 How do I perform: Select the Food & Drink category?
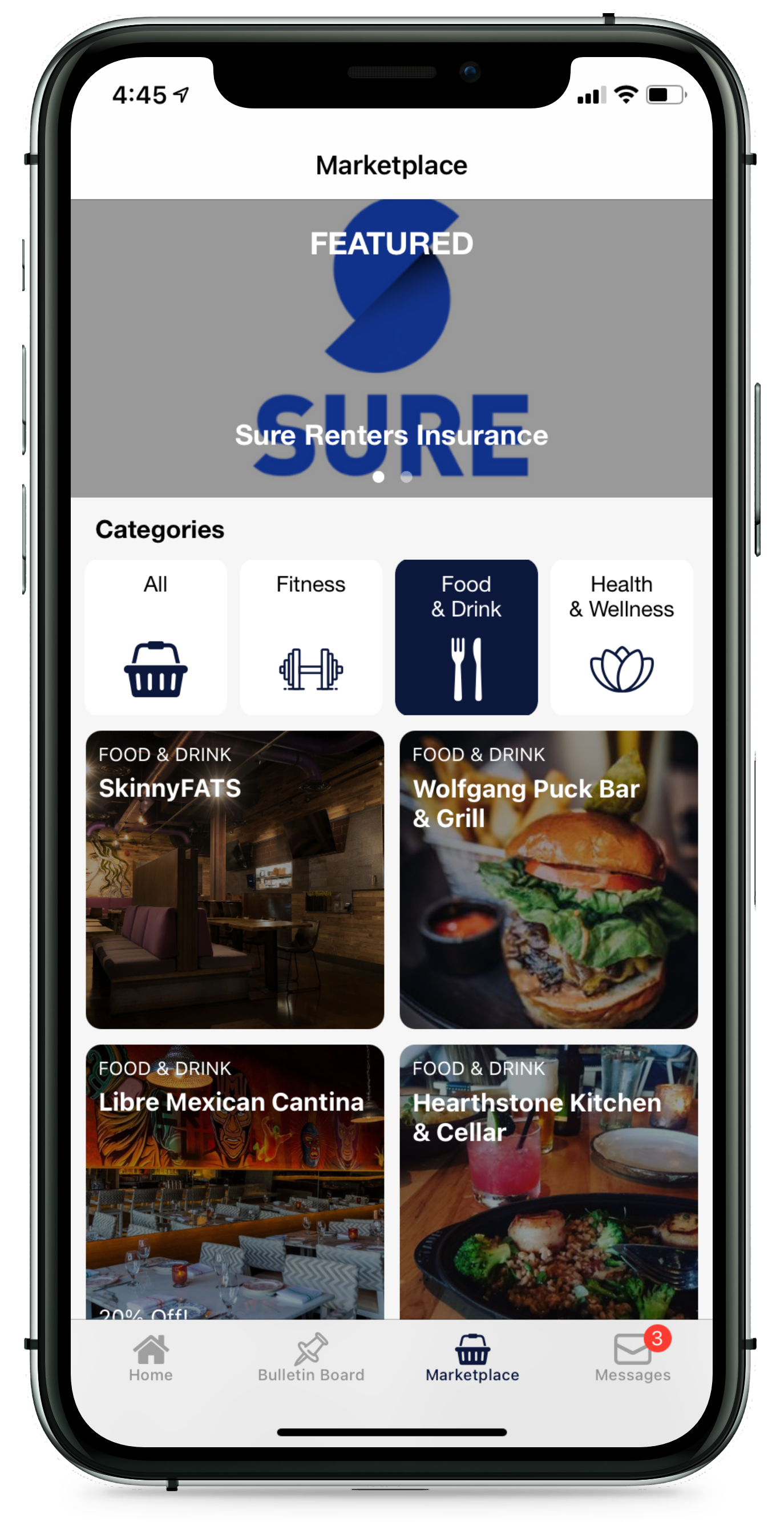point(466,637)
